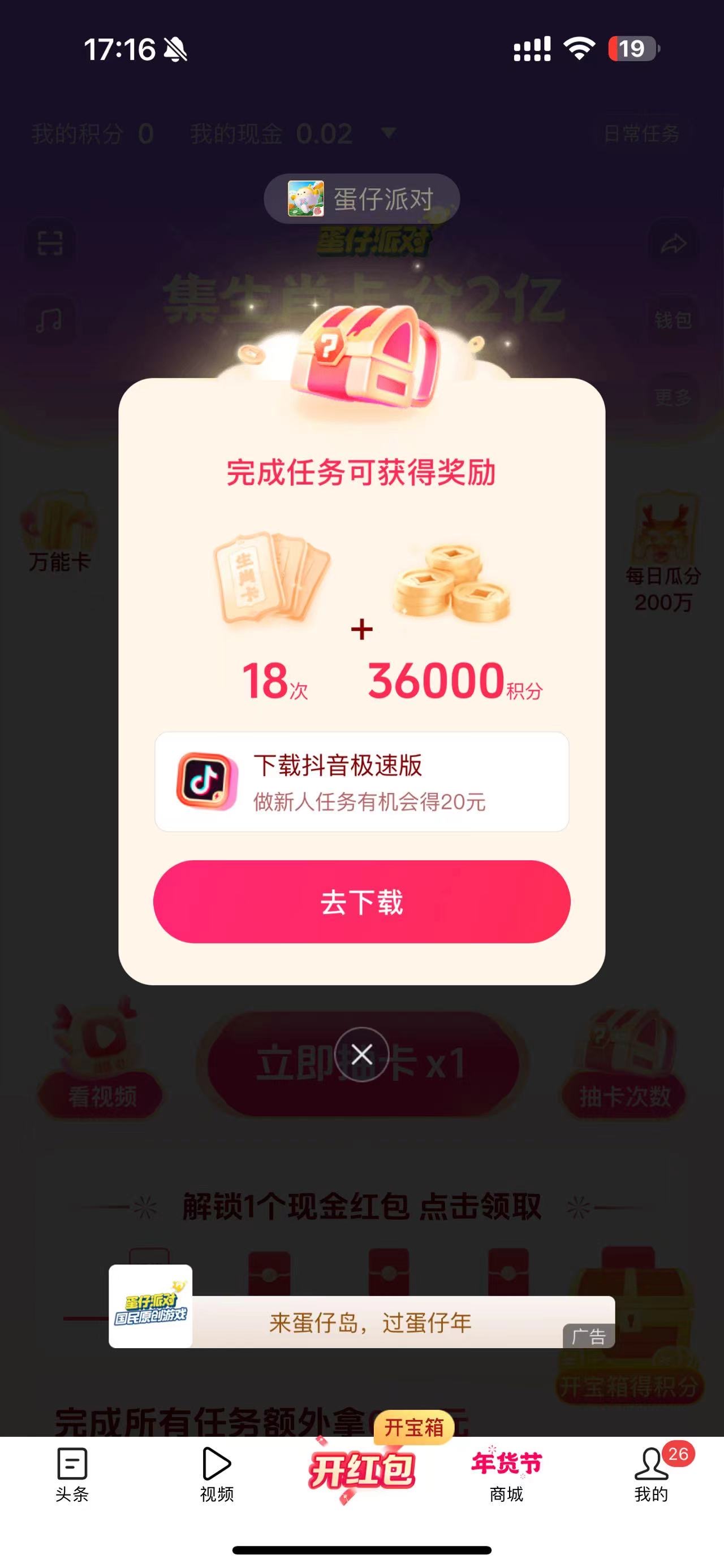This screenshot has width=724, height=1568.
Task: Close the reward task popup
Action: [x=361, y=1054]
